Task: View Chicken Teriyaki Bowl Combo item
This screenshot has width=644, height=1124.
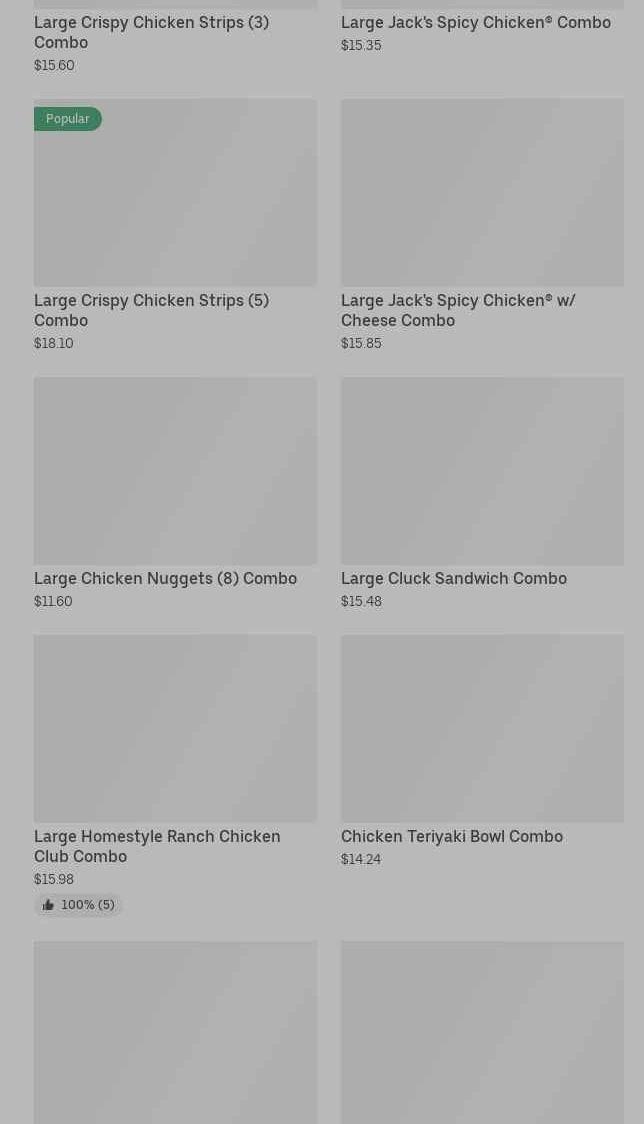Action: [482, 730]
